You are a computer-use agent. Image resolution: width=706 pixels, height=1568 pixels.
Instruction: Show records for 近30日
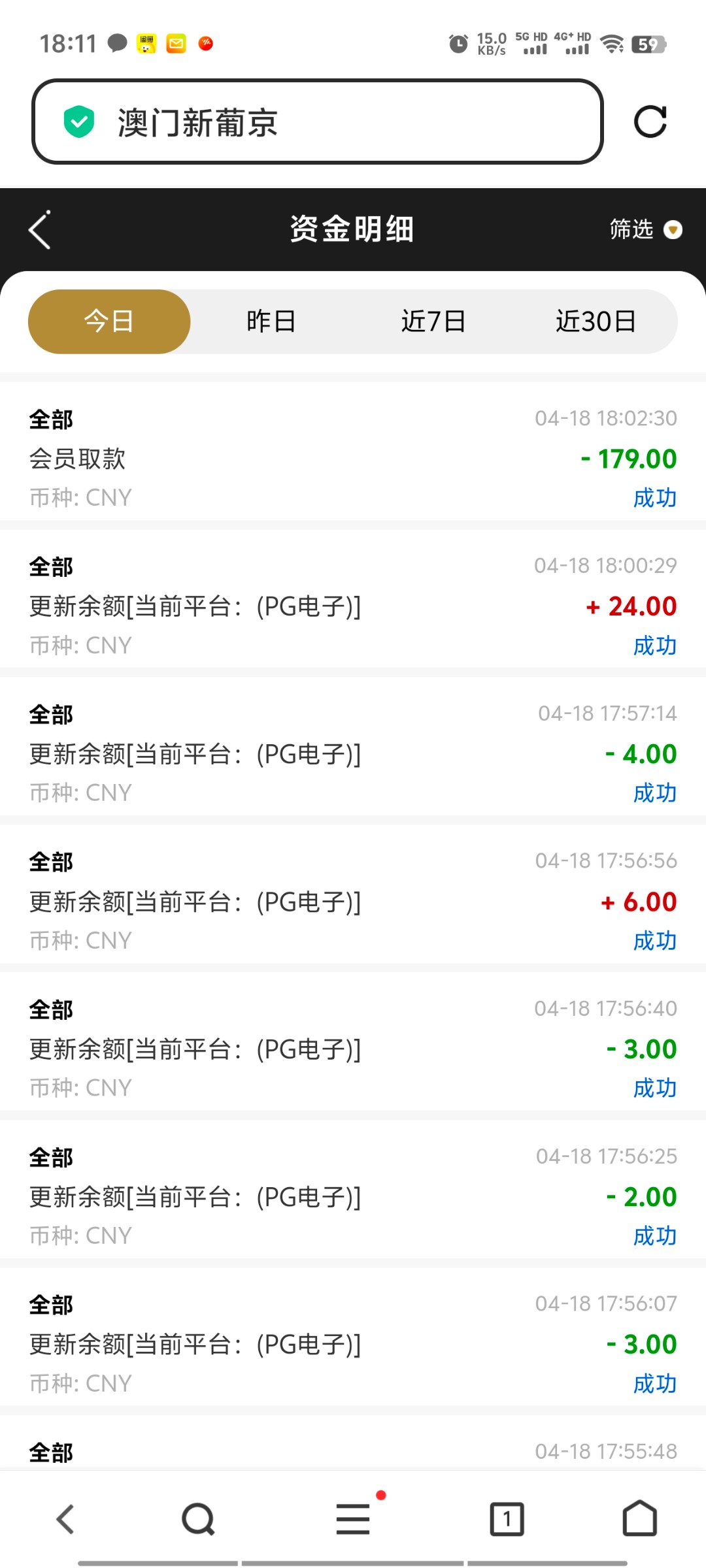tap(596, 321)
